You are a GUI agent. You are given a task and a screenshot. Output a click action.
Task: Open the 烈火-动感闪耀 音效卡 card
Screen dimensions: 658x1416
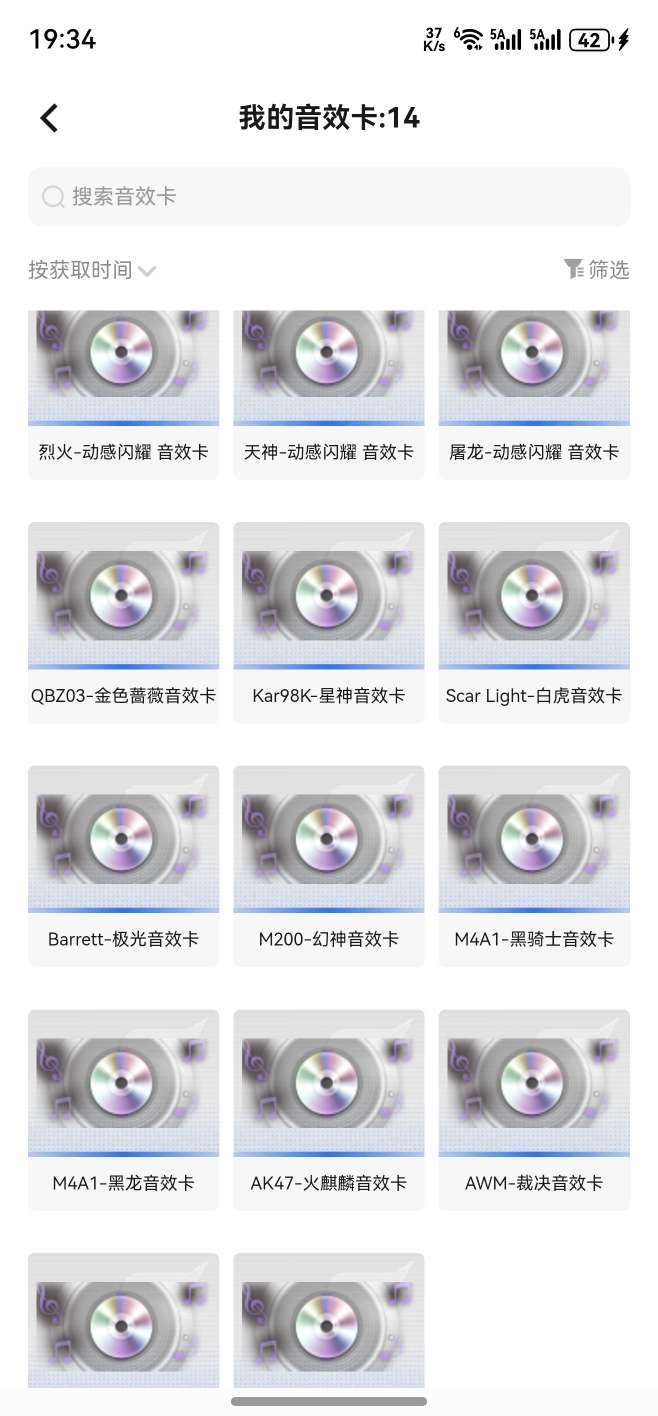(123, 395)
